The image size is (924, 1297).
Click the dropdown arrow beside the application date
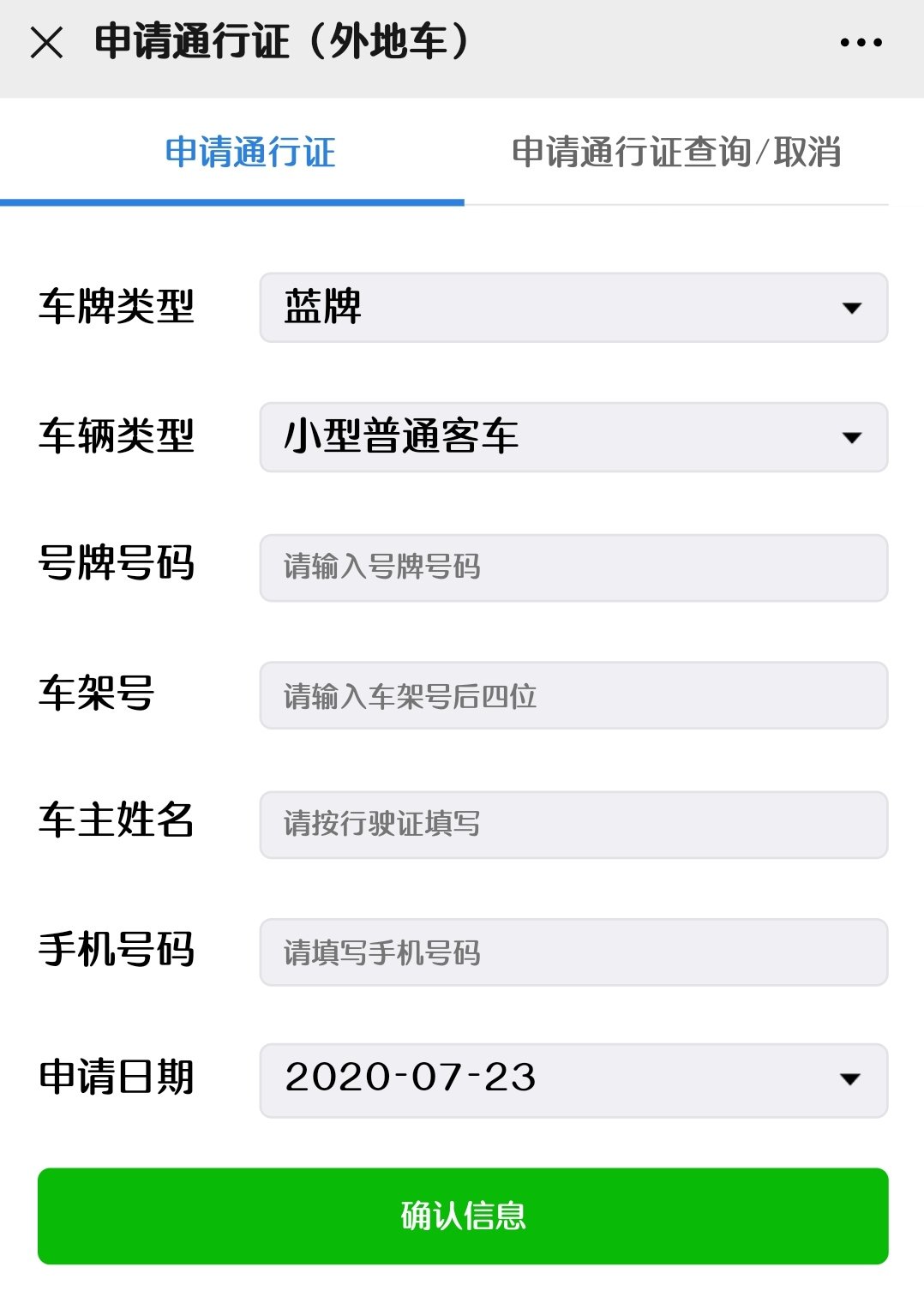coord(849,1080)
